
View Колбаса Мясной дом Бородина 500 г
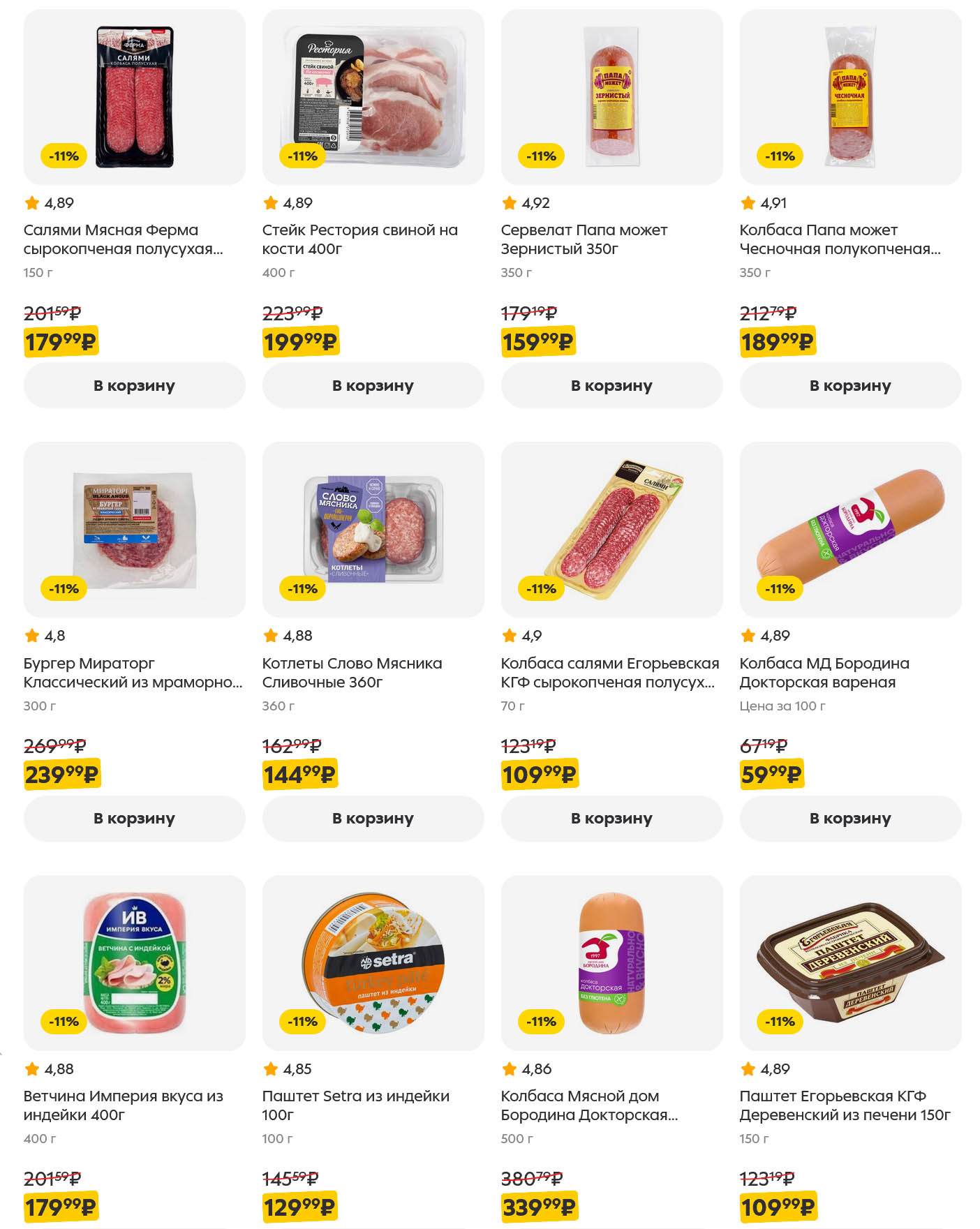pyautogui.click(x=611, y=963)
